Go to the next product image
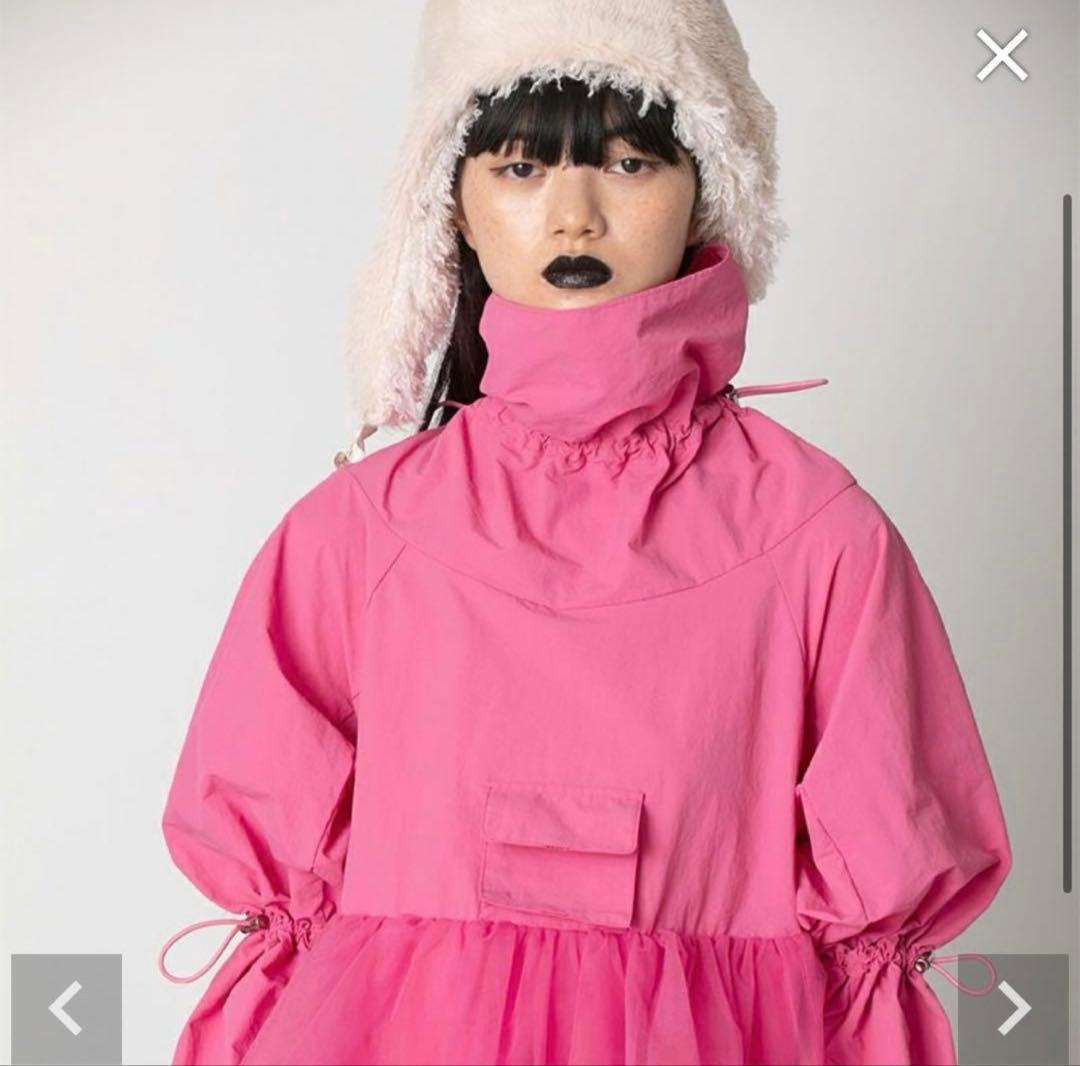Viewport: 1080px width, 1066px height. coord(1012,1008)
